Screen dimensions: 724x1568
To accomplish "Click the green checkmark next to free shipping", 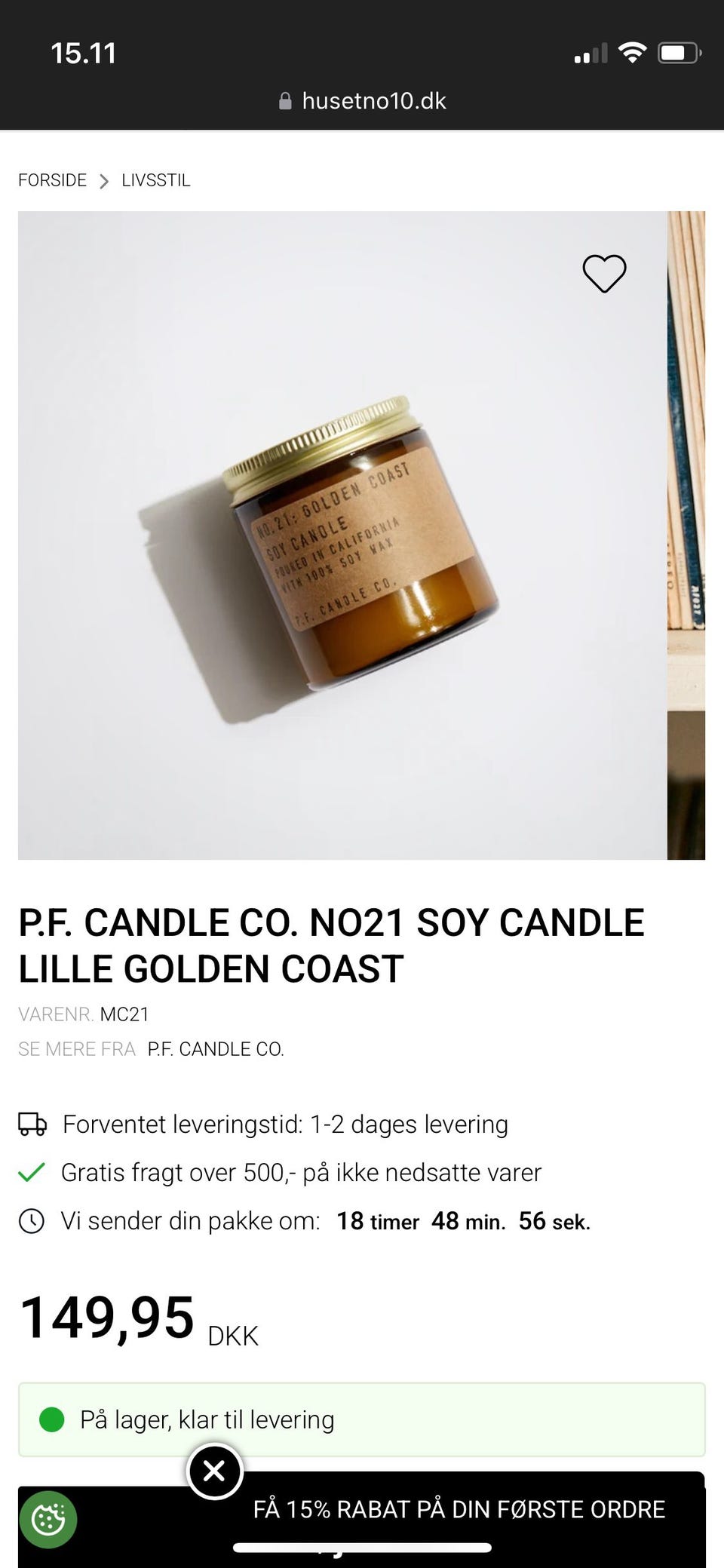I will (32, 1172).
